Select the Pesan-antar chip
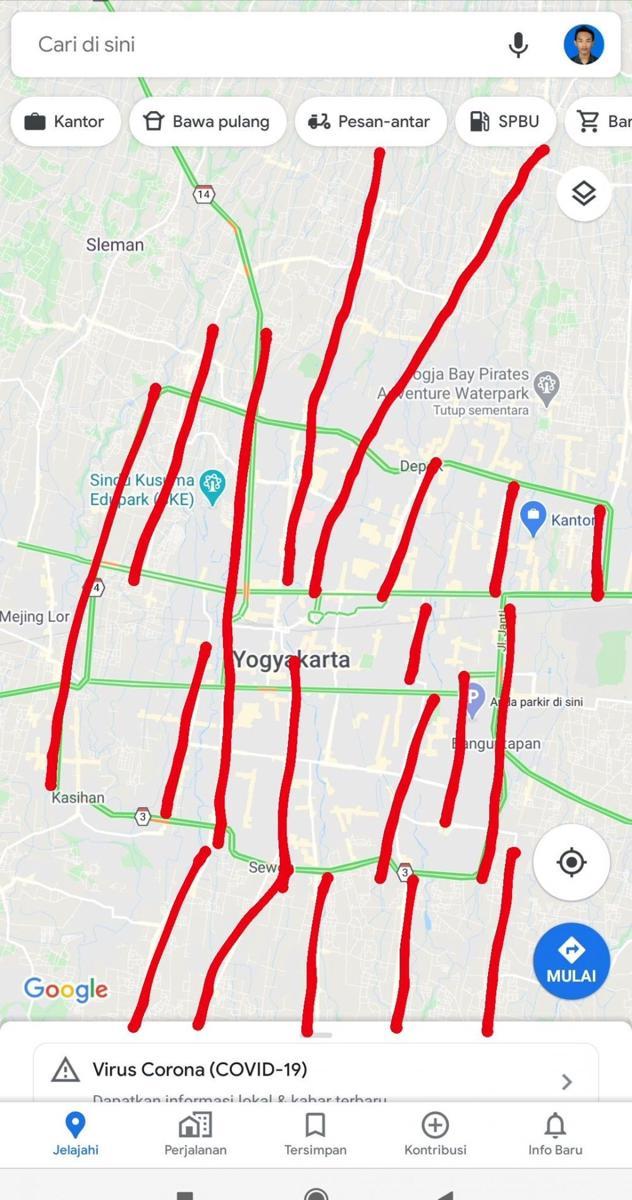Viewport: 632px width, 1200px height. (x=369, y=122)
